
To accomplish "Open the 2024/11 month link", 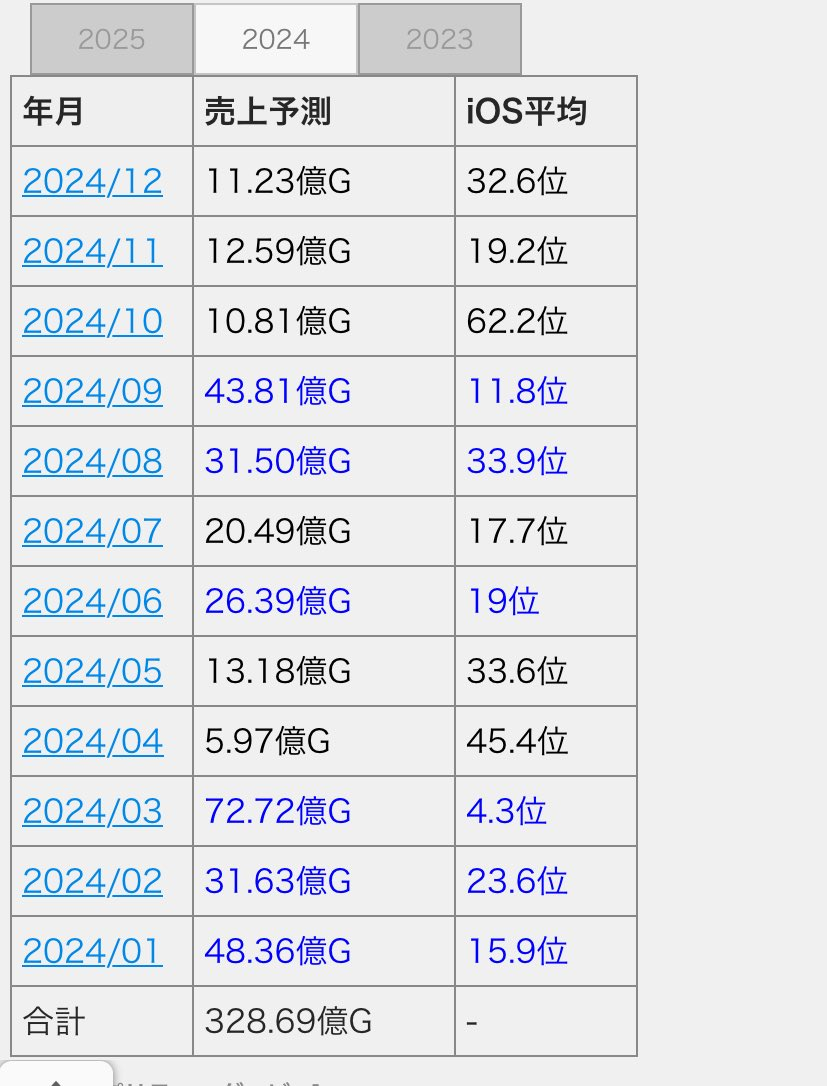I will pos(92,251).
